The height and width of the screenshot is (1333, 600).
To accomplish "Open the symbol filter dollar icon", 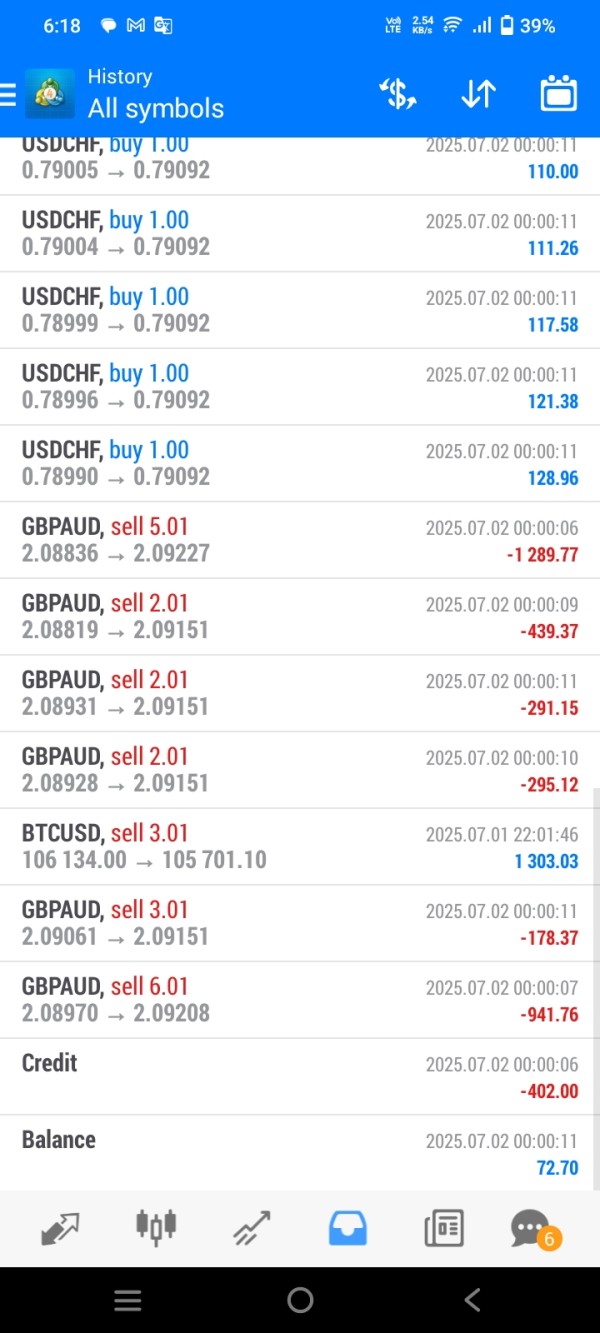I will [x=397, y=94].
